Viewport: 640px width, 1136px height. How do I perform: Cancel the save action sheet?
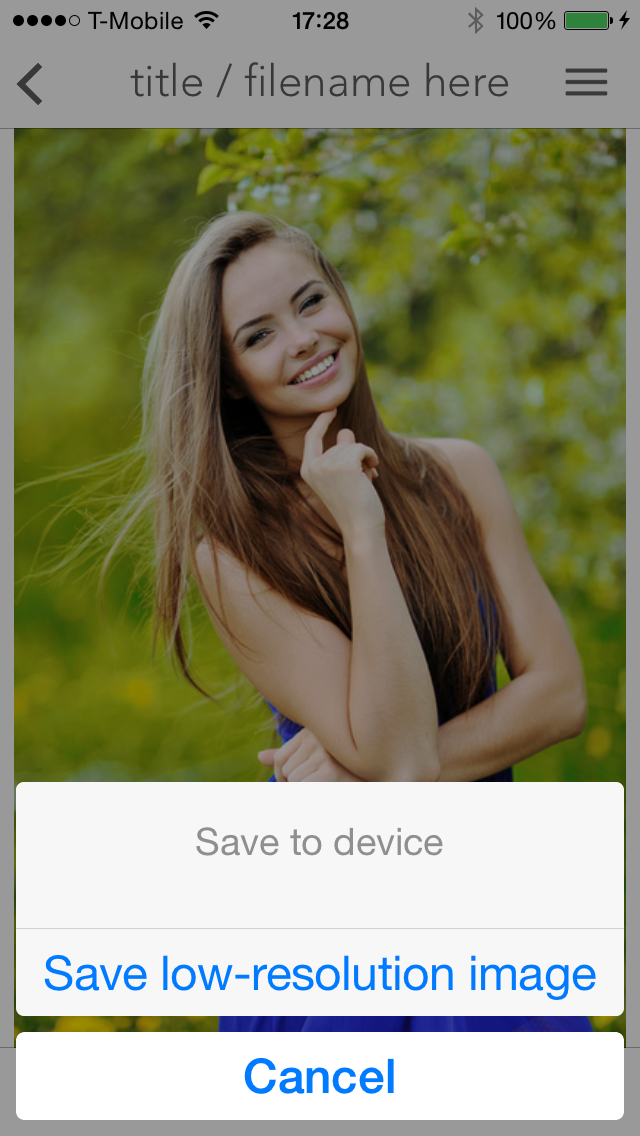coord(320,1077)
